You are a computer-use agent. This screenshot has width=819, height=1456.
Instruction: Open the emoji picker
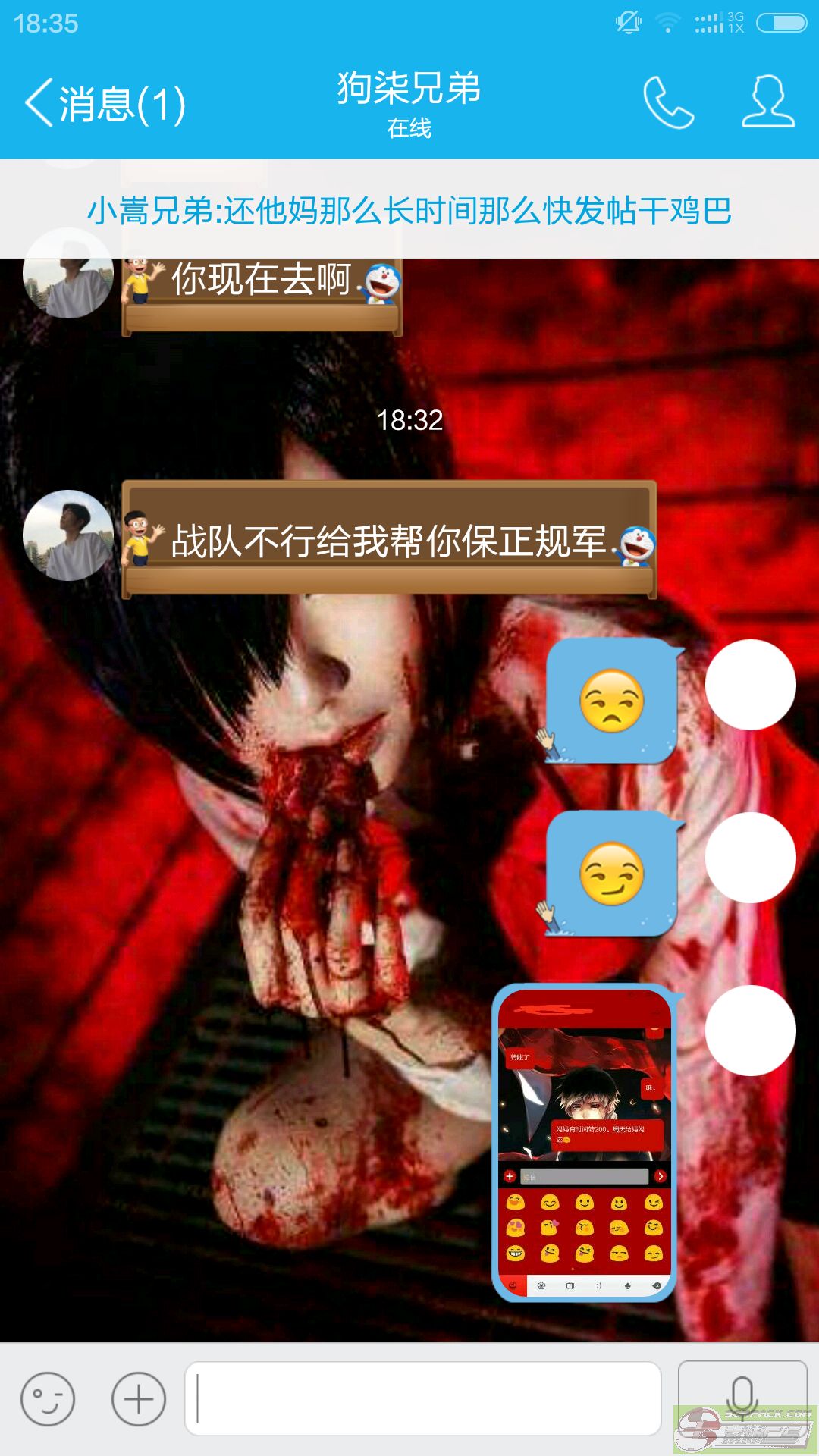(x=48, y=1398)
